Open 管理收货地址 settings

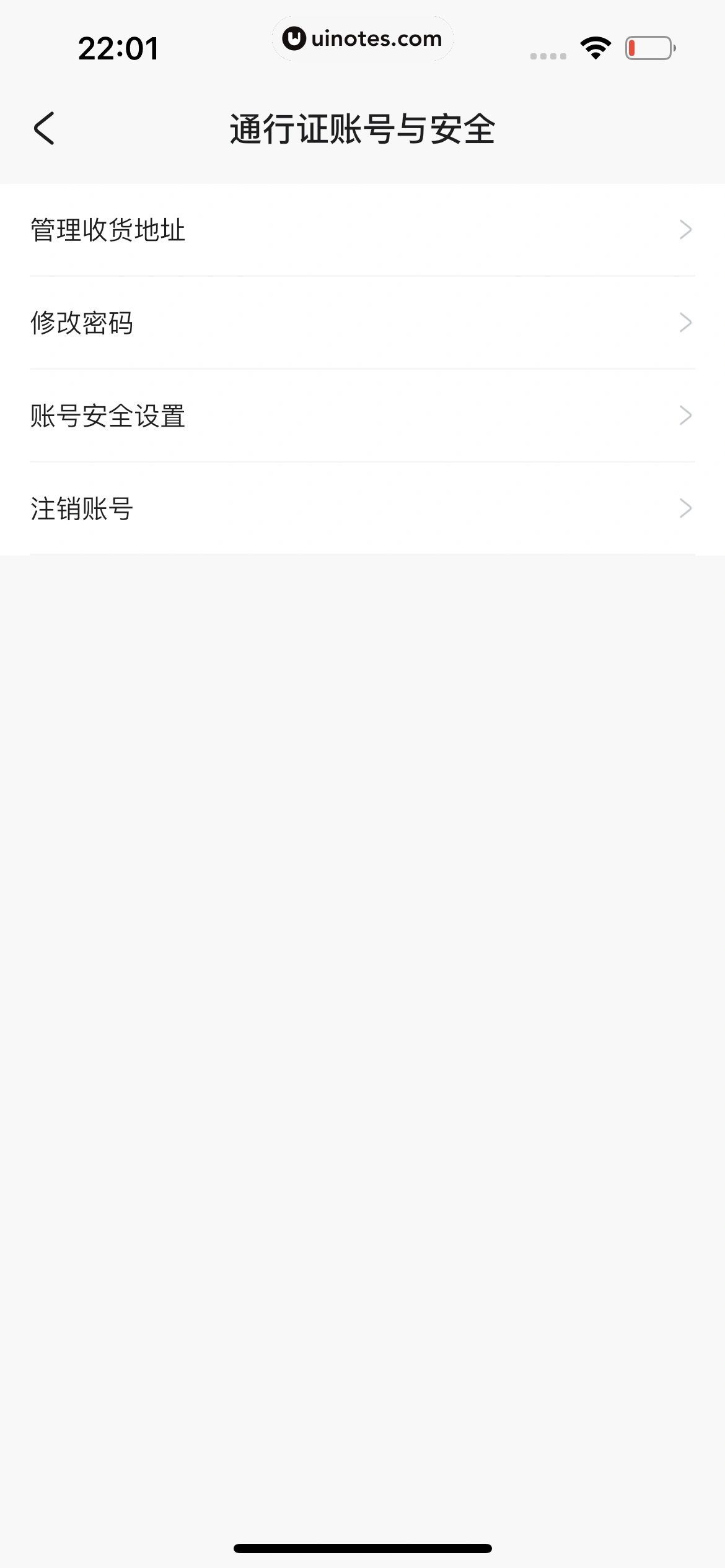tap(362, 230)
